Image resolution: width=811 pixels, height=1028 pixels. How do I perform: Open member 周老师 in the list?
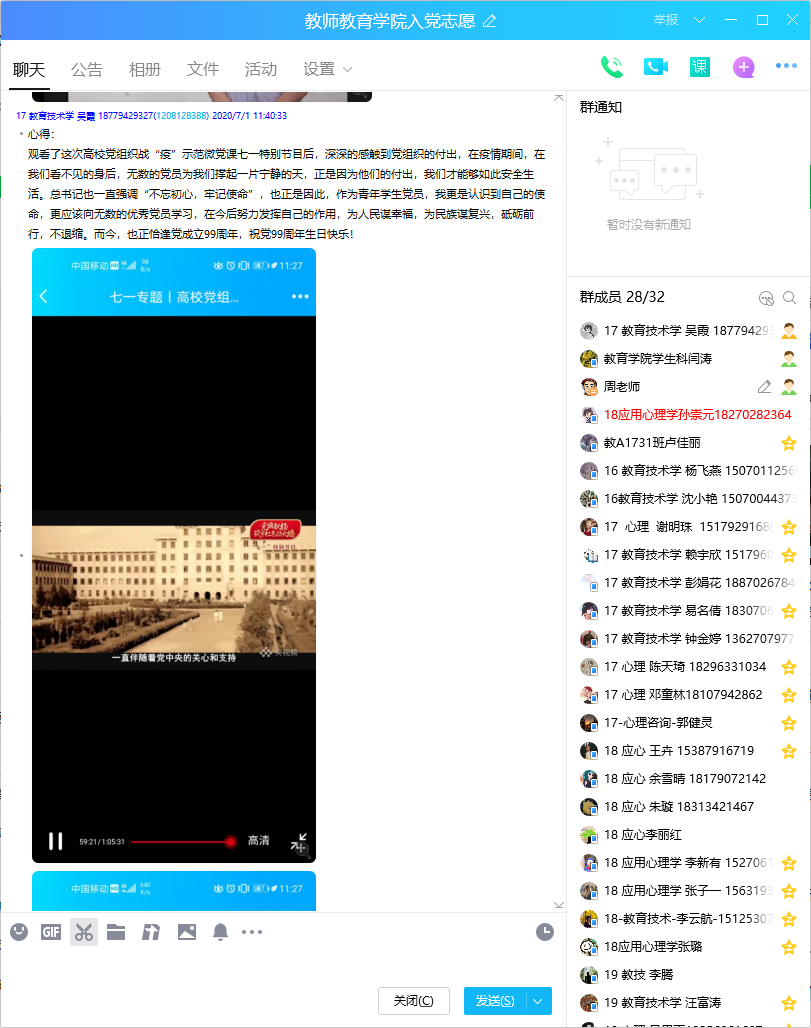(622, 386)
